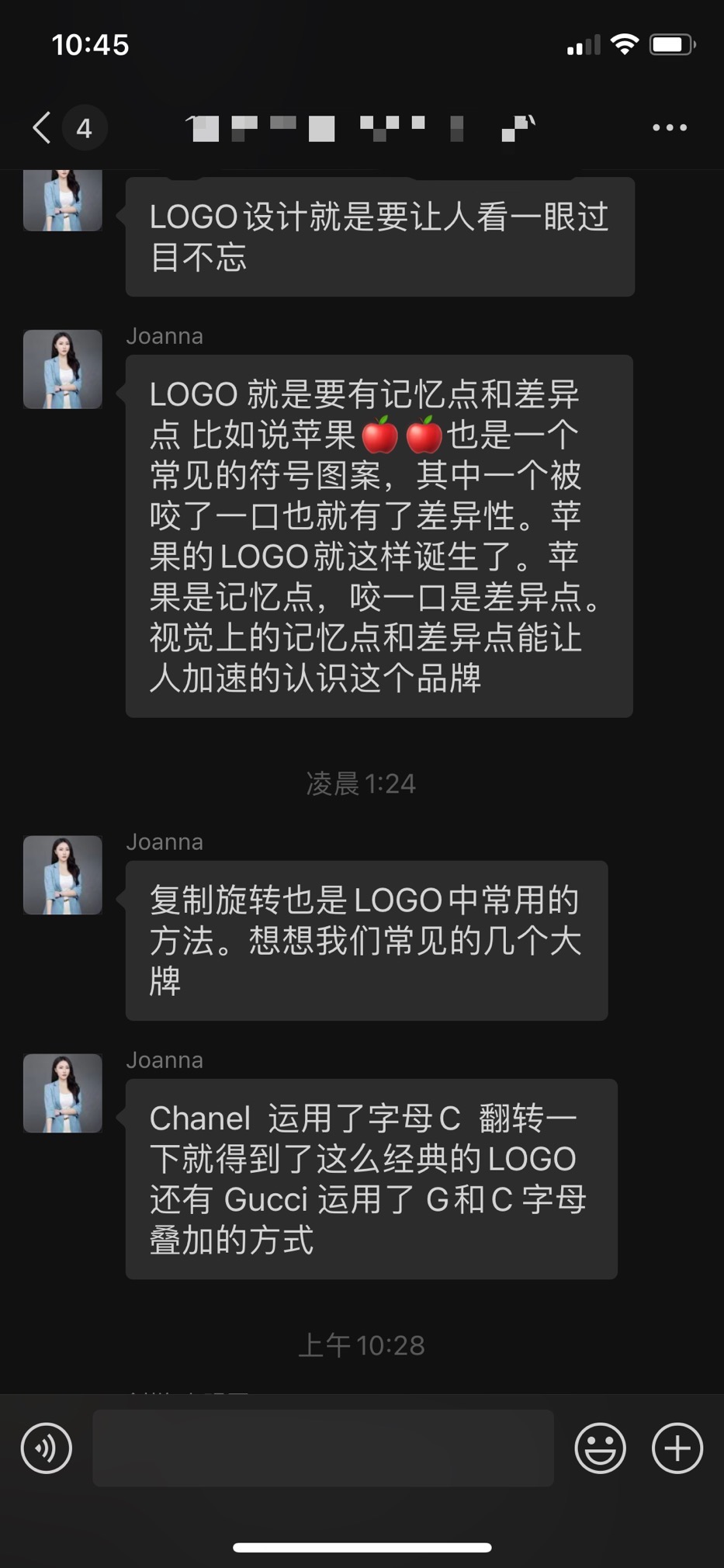Go back to the chat list

43,127
